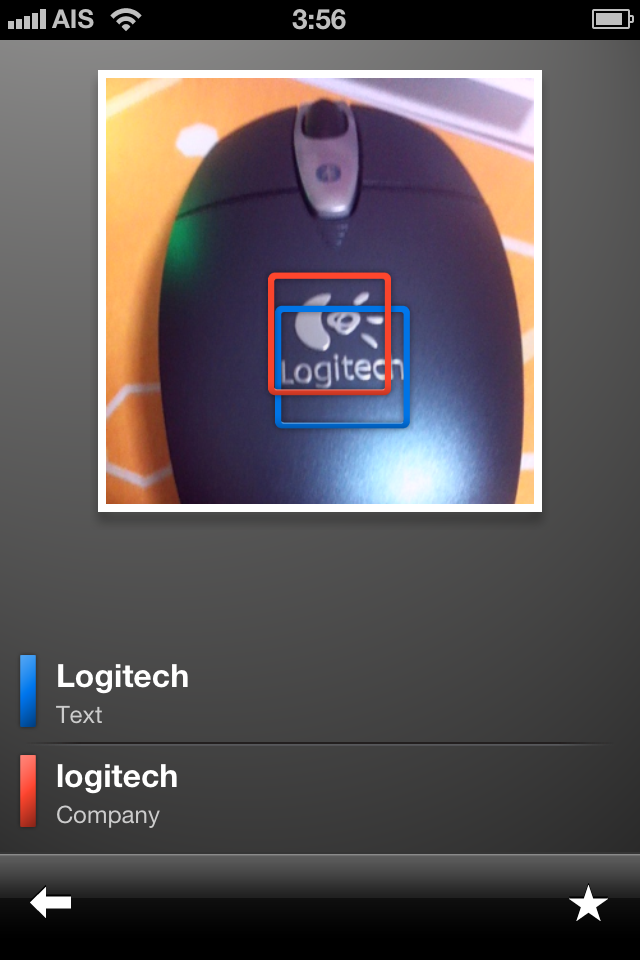Go back using the arrow icon
The image size is (640, 960).
[x=51, y=904]
